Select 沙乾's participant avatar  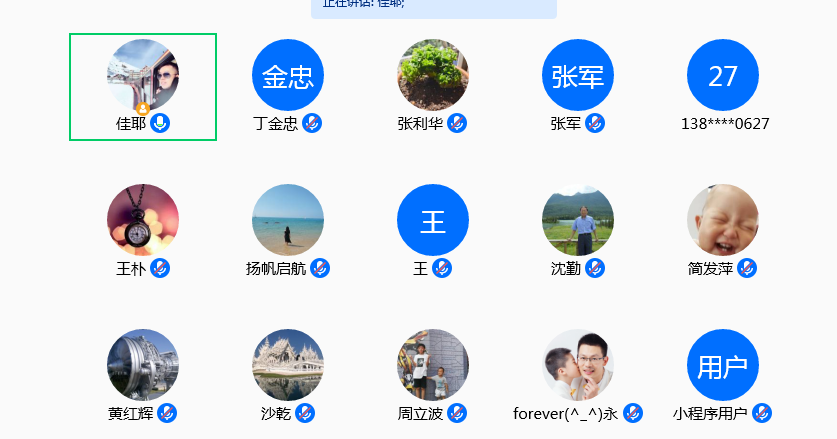[x=288, y=365]
